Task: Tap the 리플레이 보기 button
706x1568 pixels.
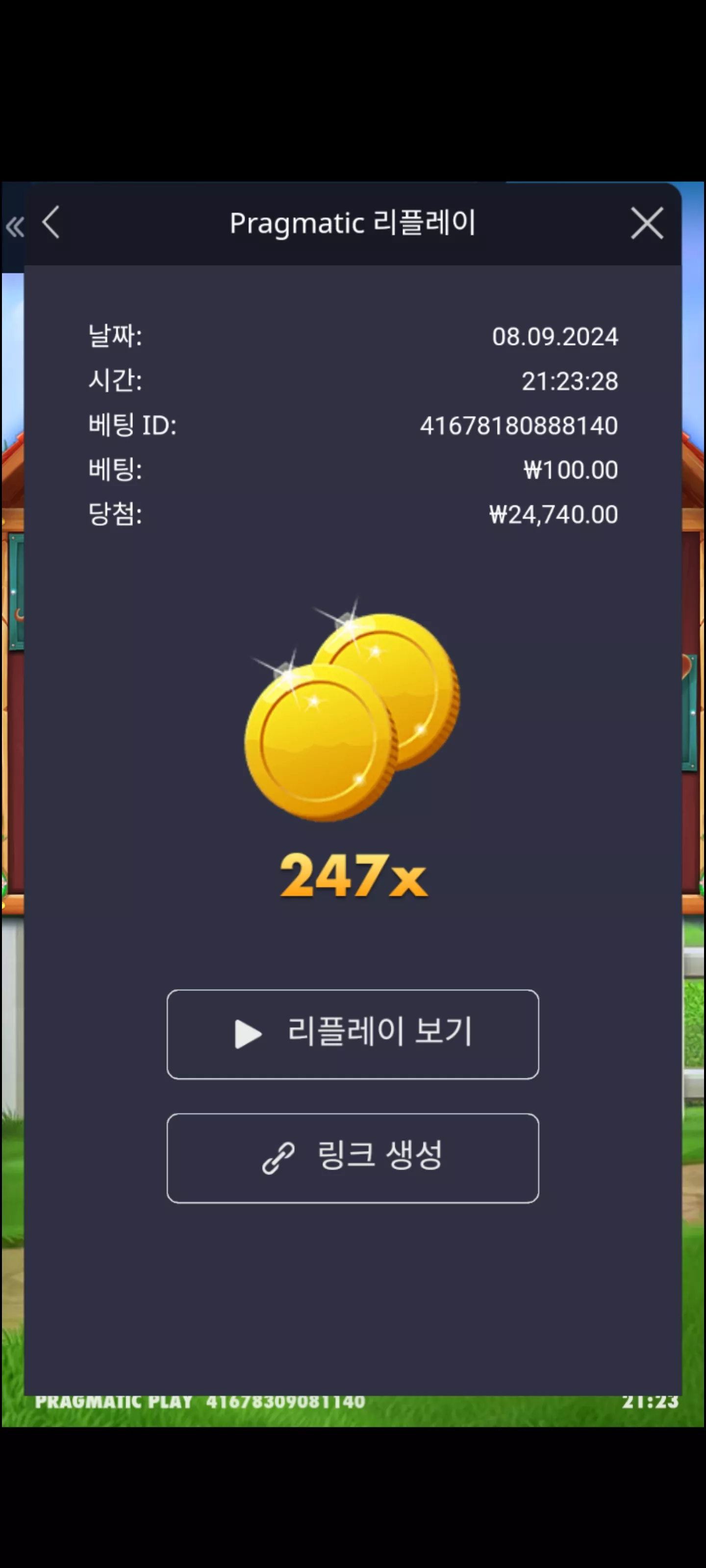Action: click(x=353, y=1034)
